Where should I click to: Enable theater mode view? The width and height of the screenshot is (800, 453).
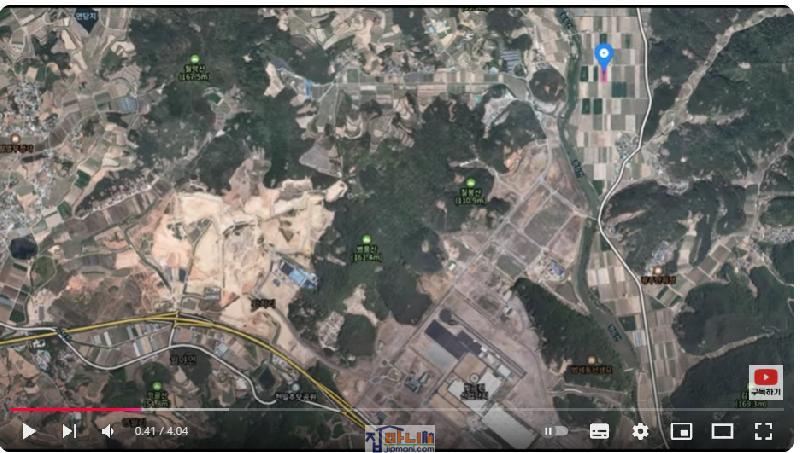722,431
